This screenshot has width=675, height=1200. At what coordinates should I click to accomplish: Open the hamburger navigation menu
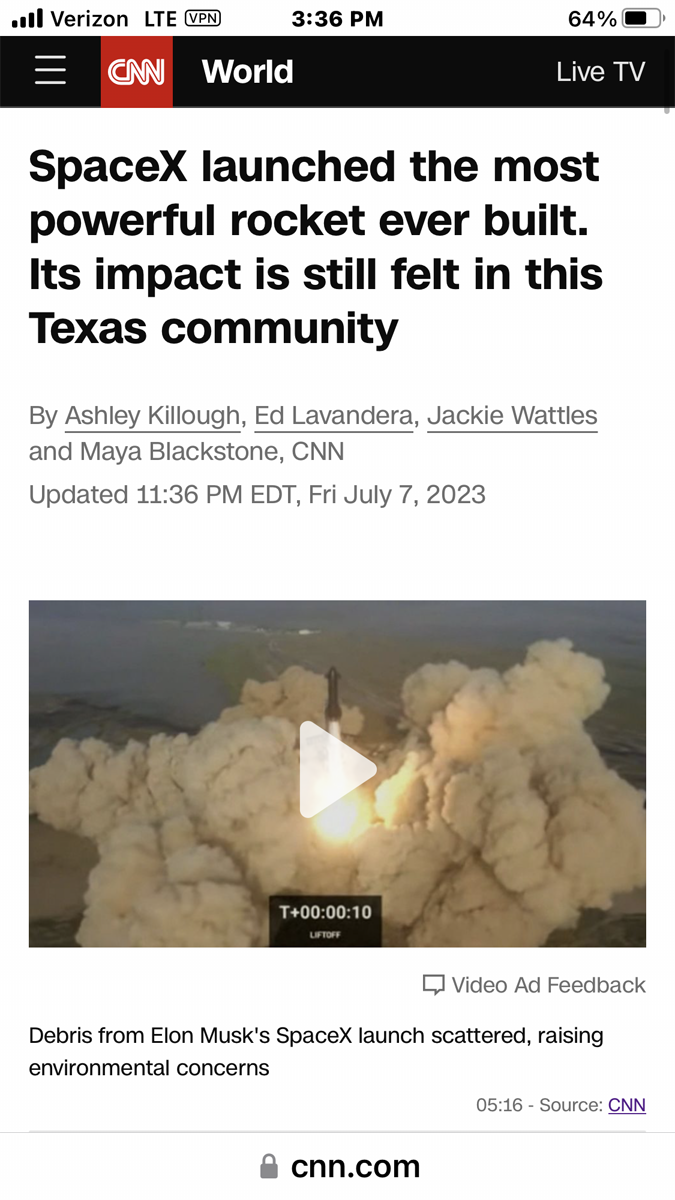pos(49,71)
